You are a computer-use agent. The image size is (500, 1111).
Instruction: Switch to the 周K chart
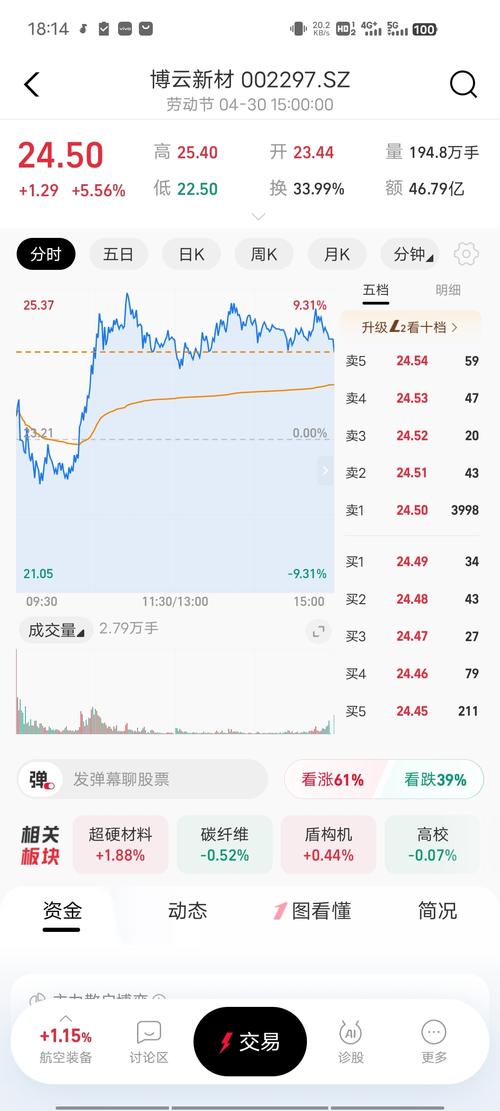(x=264, y=254)
